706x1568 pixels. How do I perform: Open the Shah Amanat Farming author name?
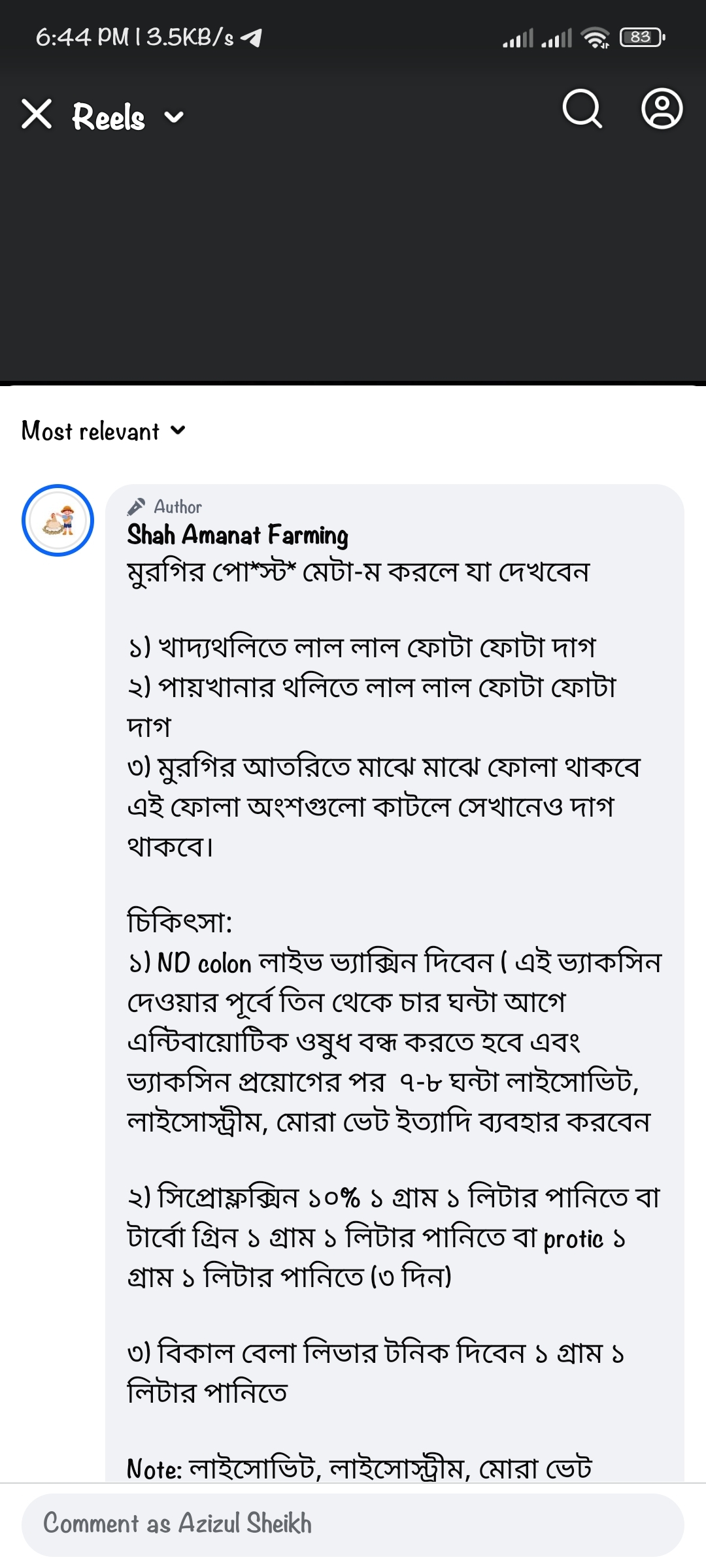click(x=237, y=535)
